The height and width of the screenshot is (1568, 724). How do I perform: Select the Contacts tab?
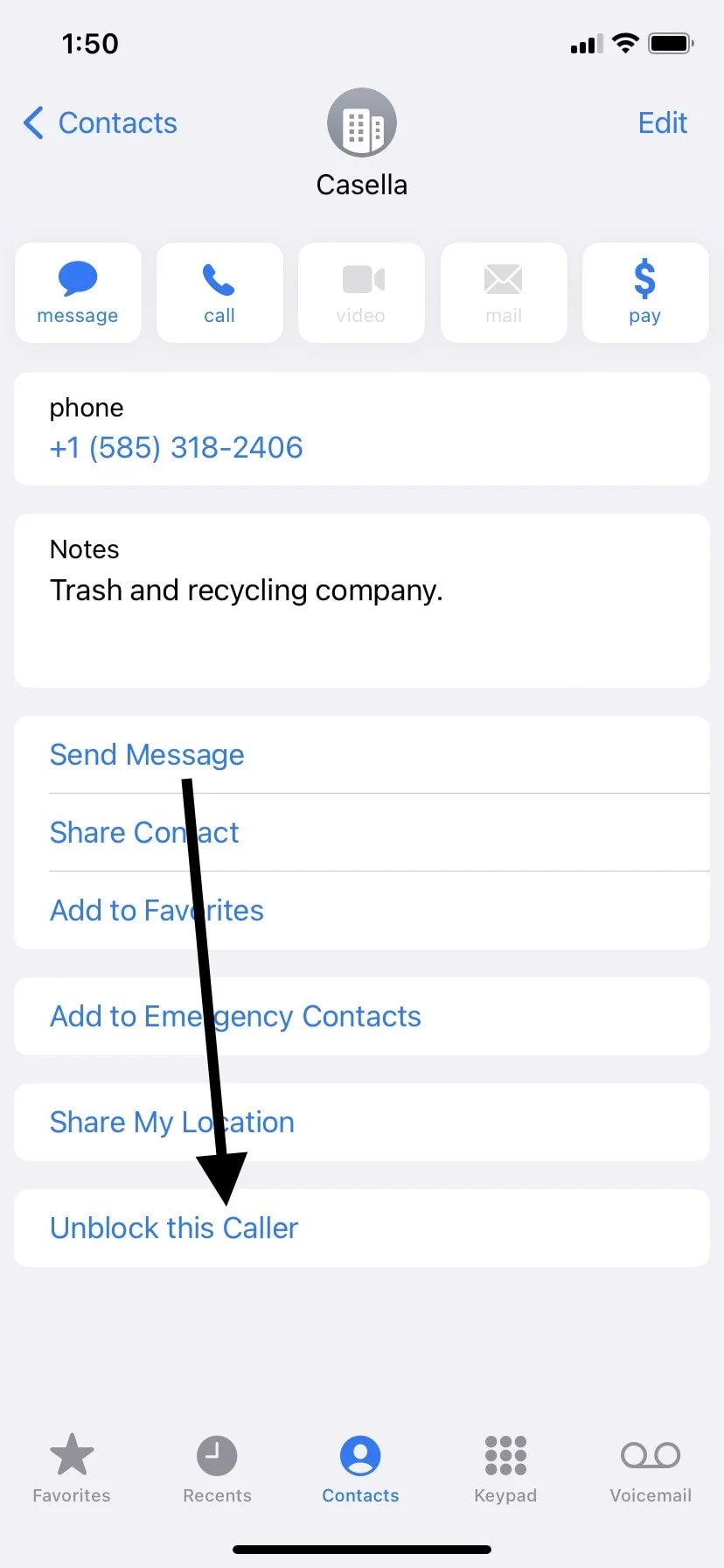360,1468
